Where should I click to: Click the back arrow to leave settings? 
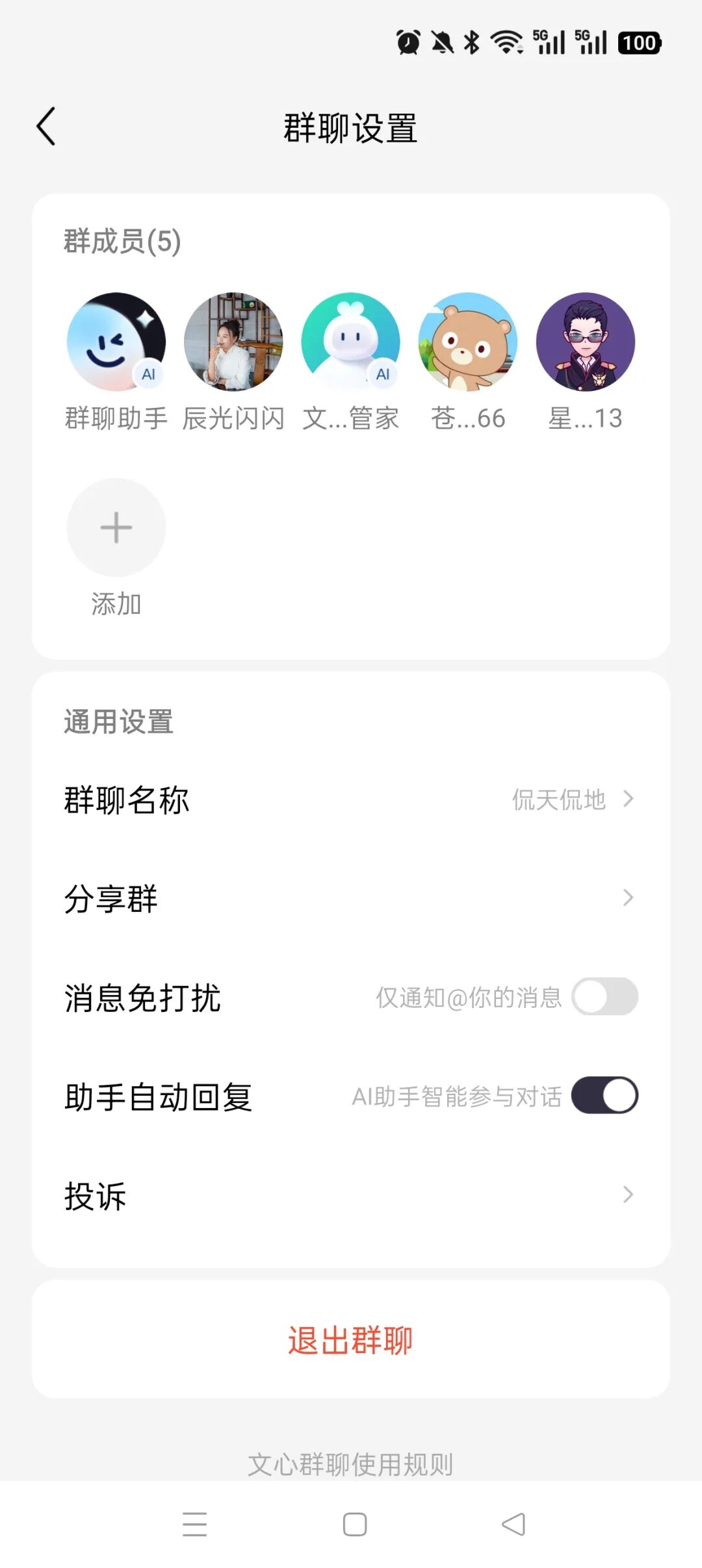[x=45, y=125]
